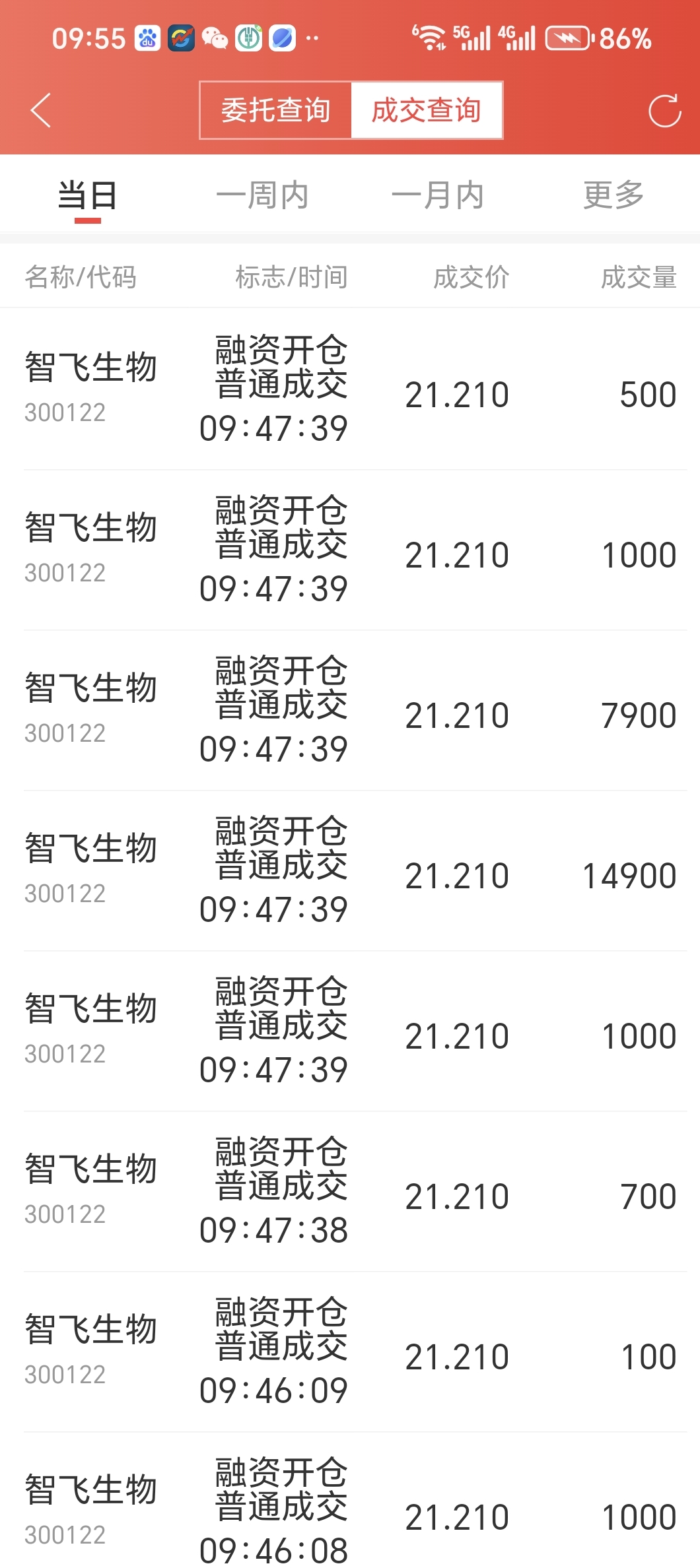
Task: Open the 智飞生物 trade at 09:47:38
Action: pos(350,1192)
